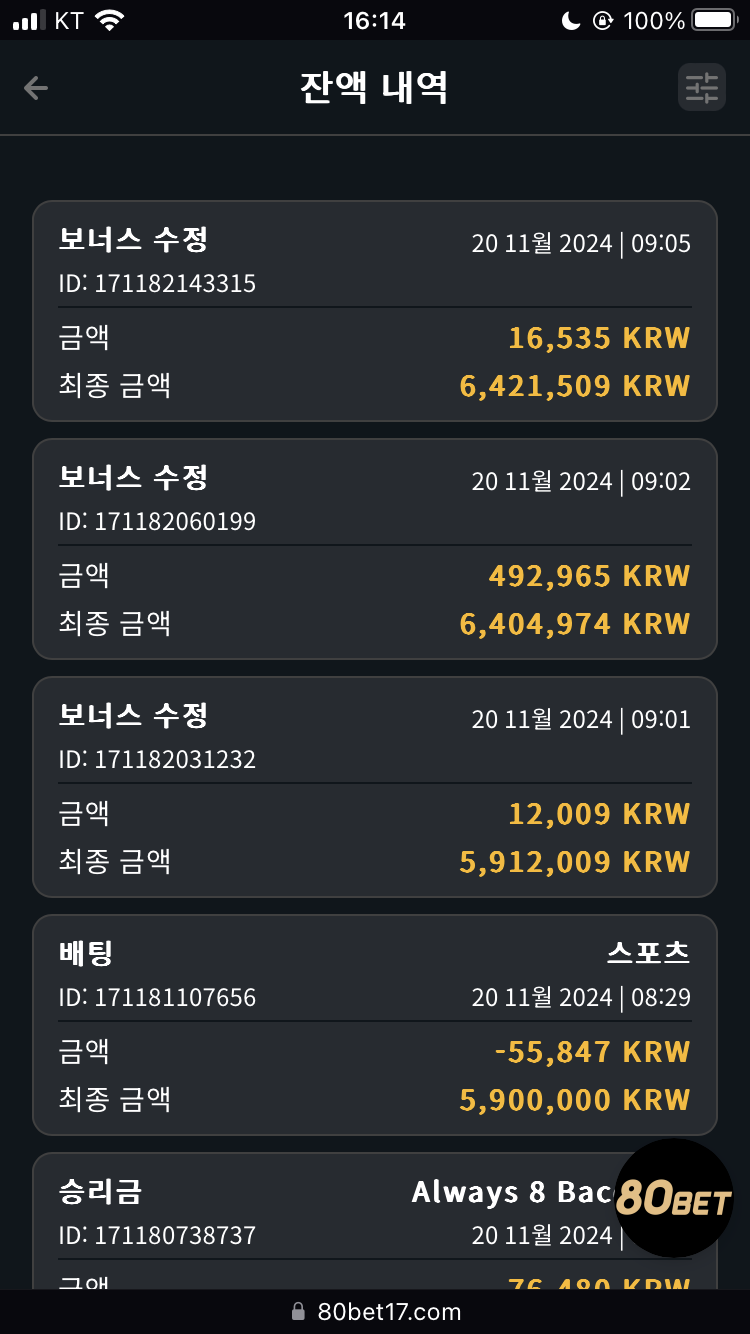Go back from the 잔액 내역 page
The height and width of the screenshot is (1334, 750).
pyautogui.click(x=36, y=88)
